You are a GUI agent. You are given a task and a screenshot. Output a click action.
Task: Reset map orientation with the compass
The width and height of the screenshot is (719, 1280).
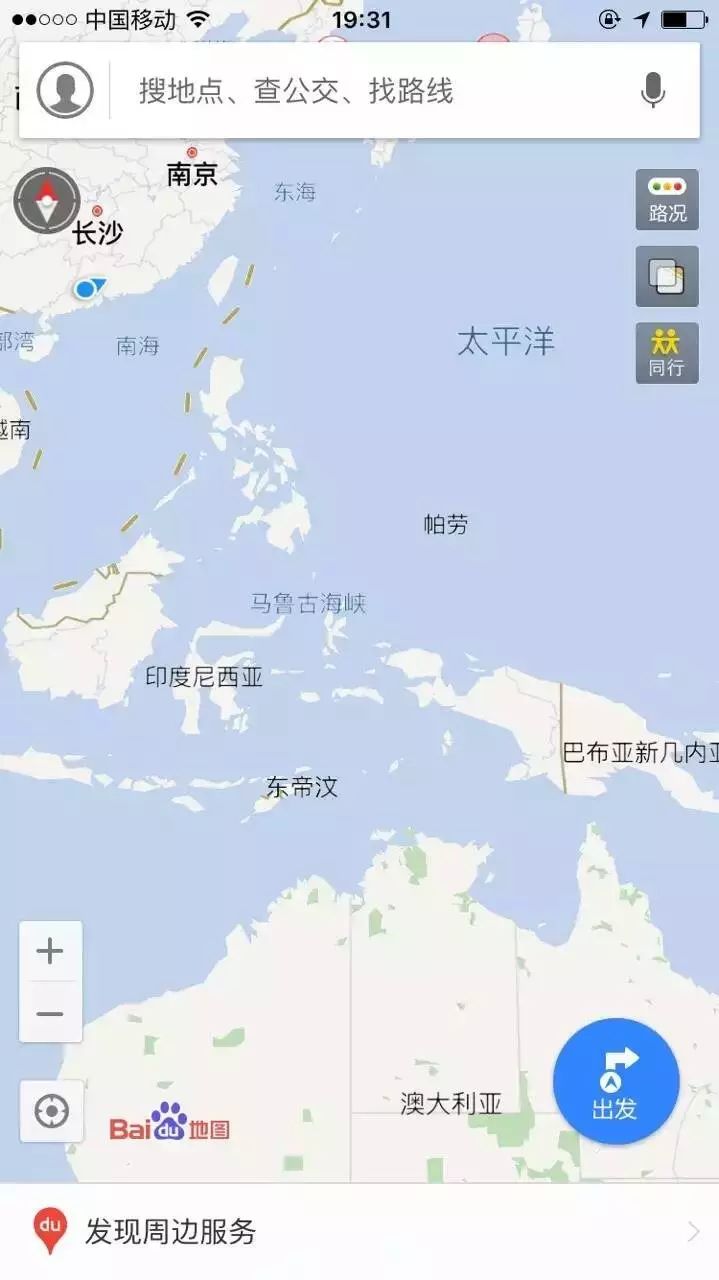[46, 201]
